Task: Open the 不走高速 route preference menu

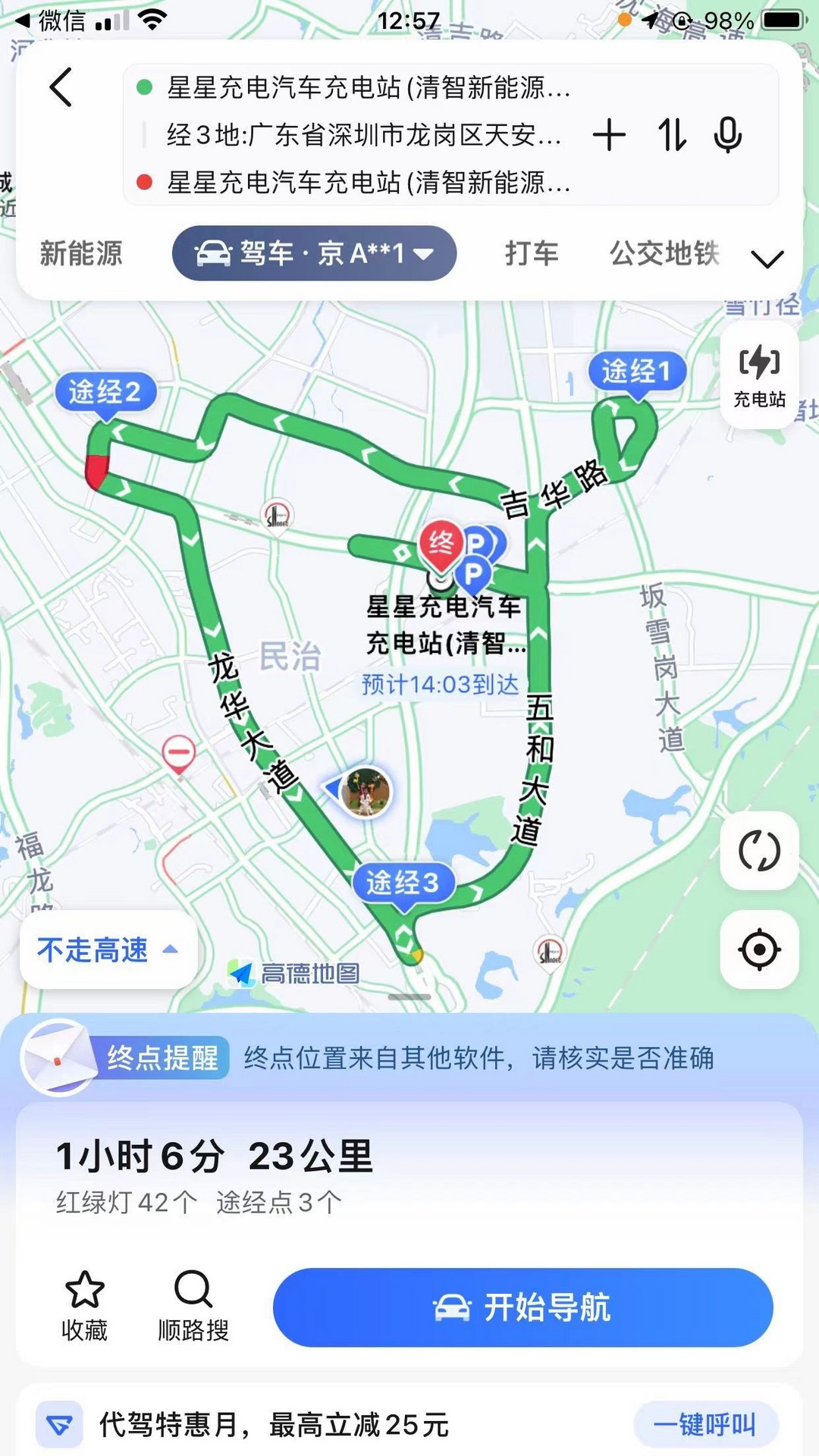Action: tap(108, 949)
